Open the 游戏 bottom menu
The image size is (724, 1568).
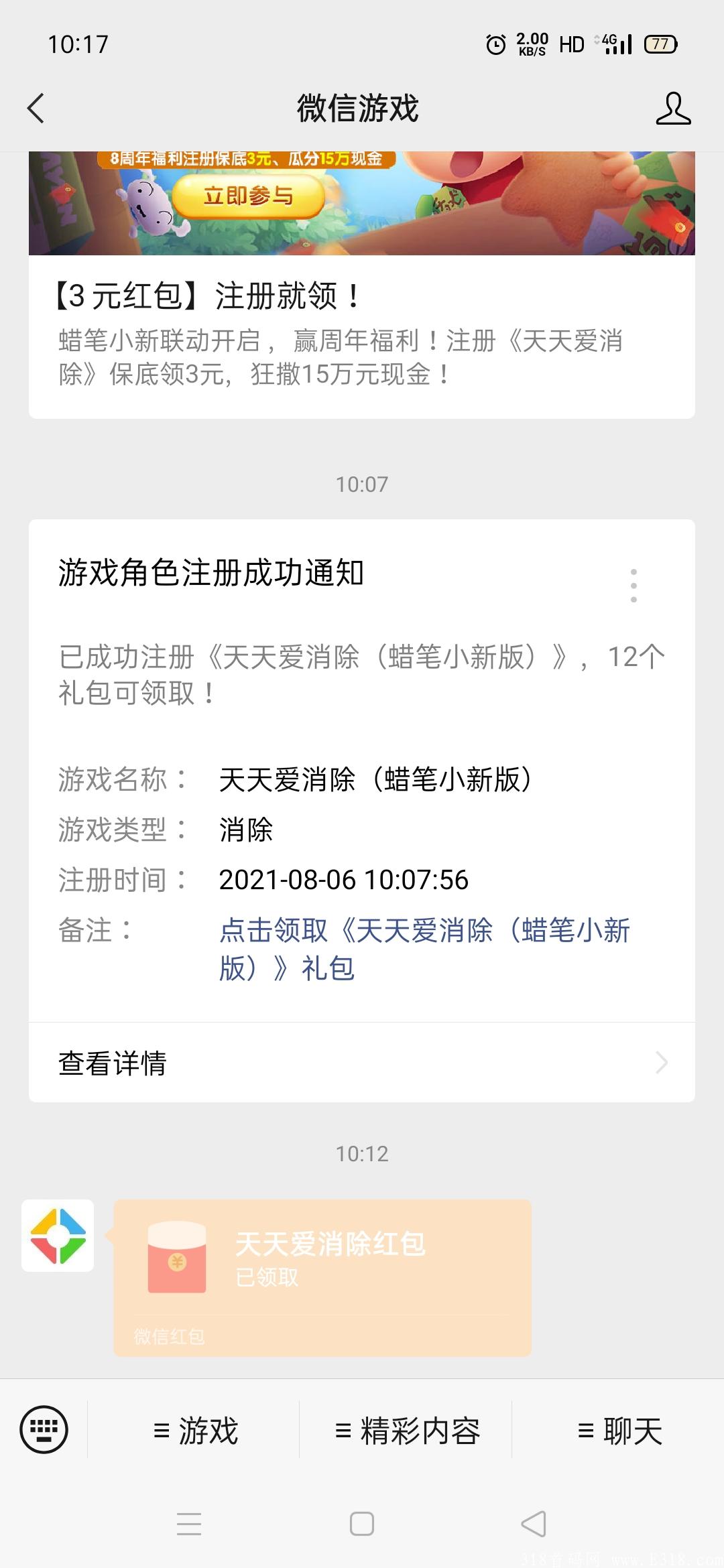pos(199,1430)
